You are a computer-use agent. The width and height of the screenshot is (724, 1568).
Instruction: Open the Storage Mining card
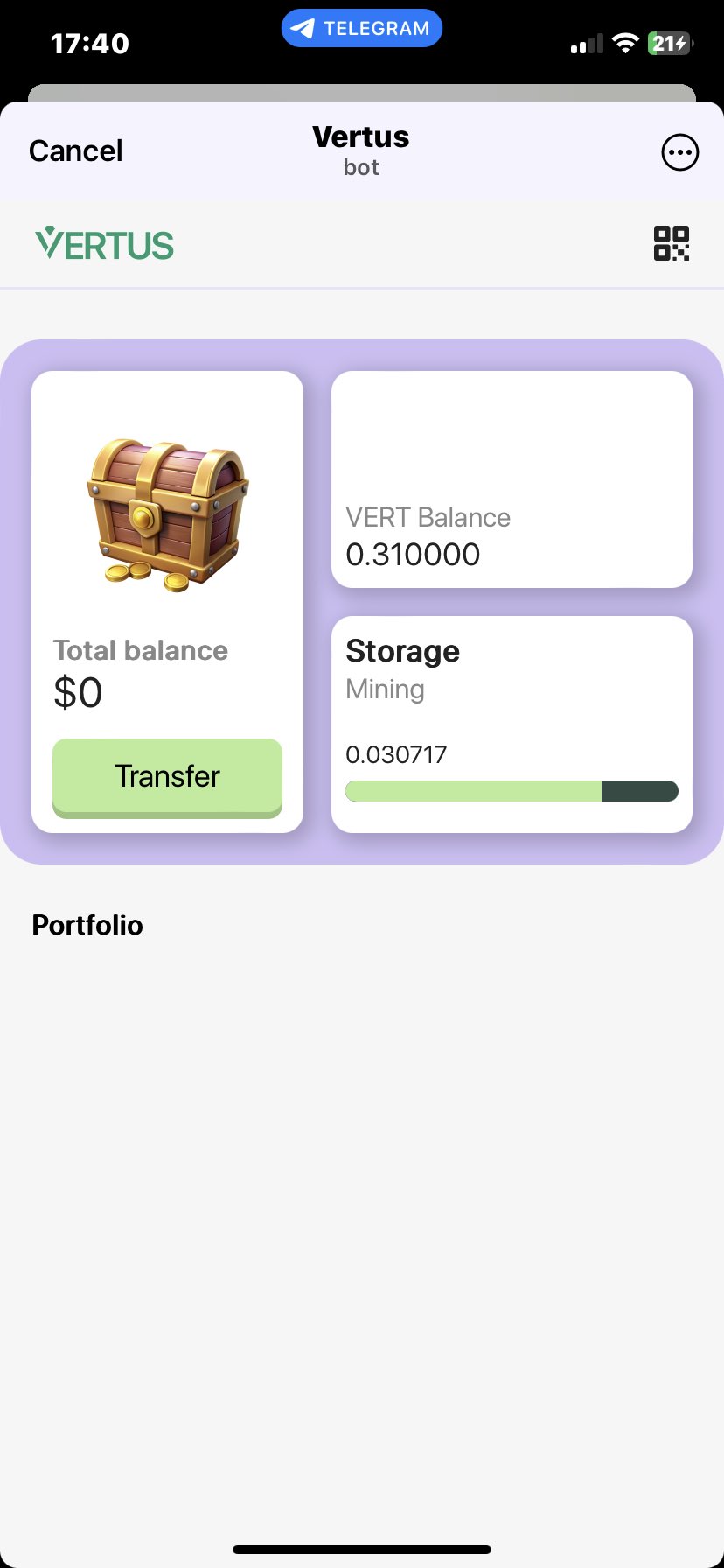tap(512, 724)
